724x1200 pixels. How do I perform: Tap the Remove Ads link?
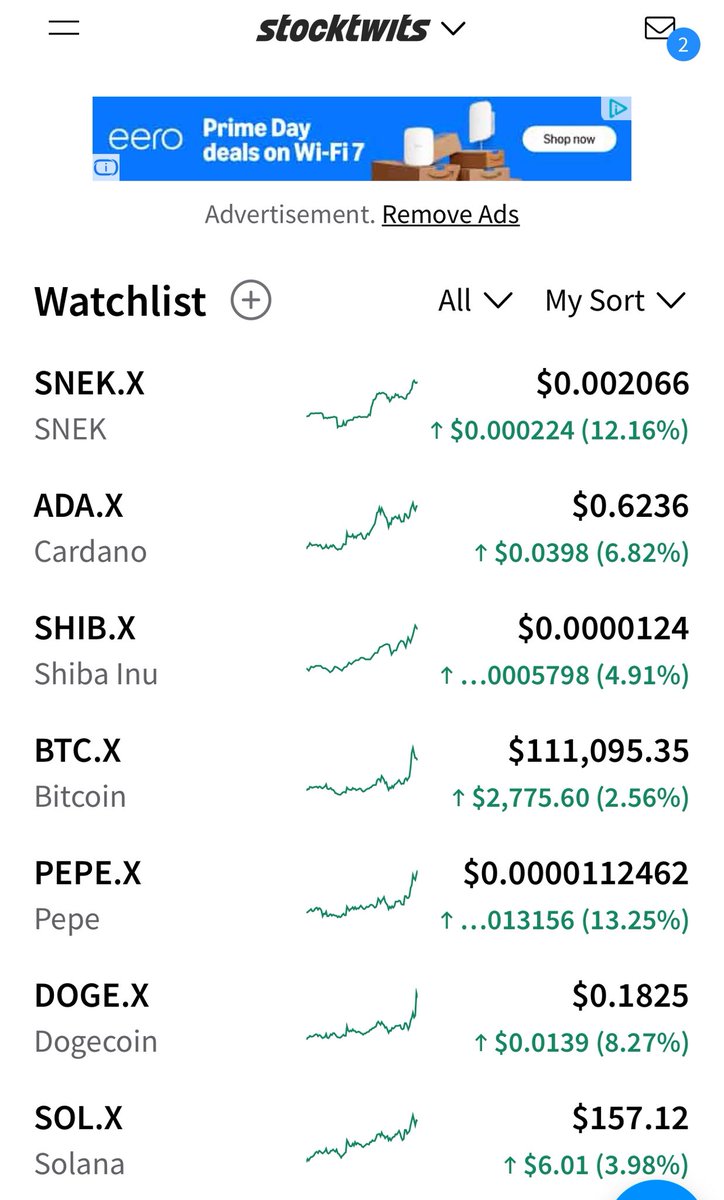point(450,214)
